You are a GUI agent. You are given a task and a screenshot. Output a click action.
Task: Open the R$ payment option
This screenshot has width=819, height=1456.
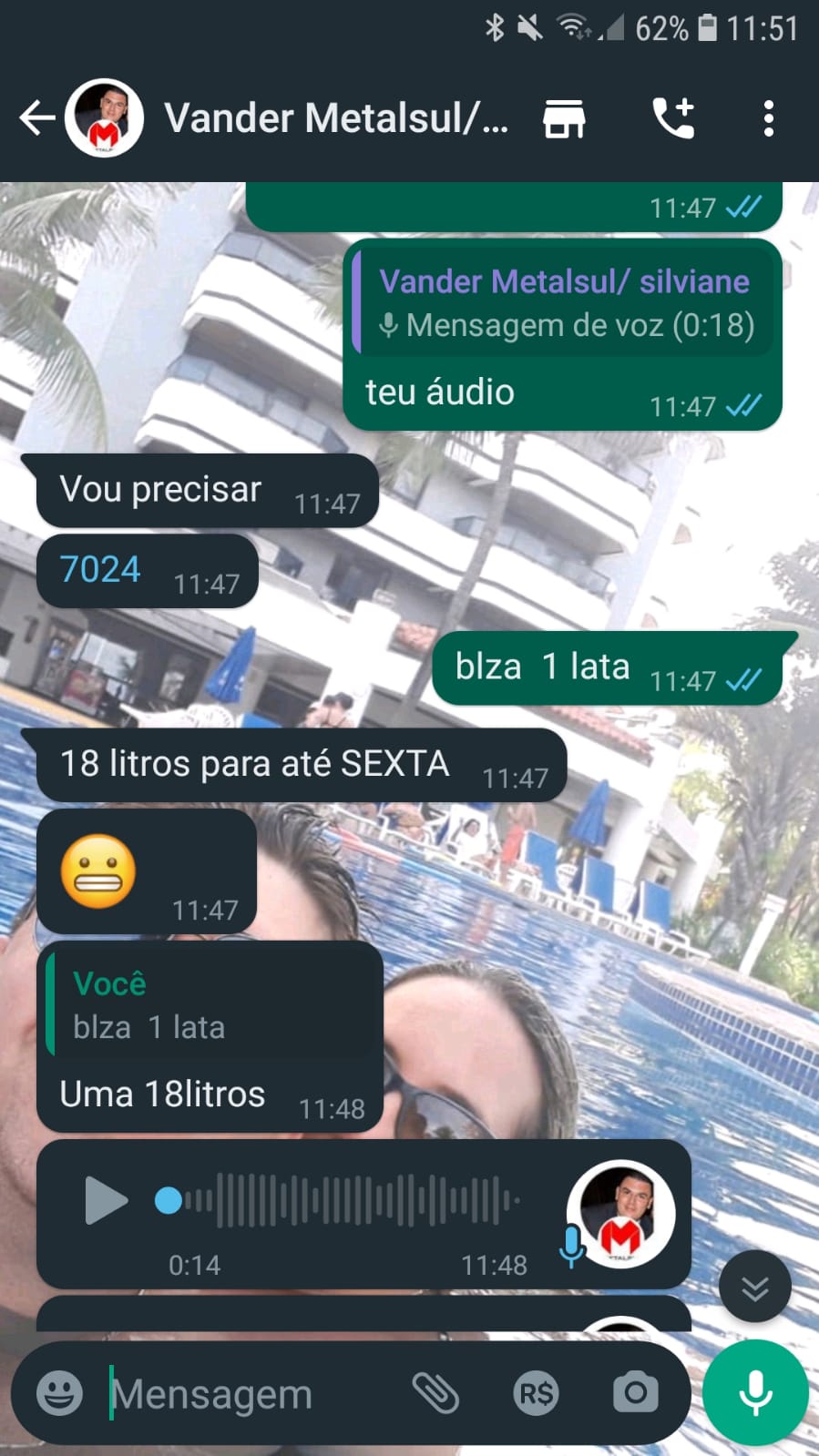click(536, 1393)
